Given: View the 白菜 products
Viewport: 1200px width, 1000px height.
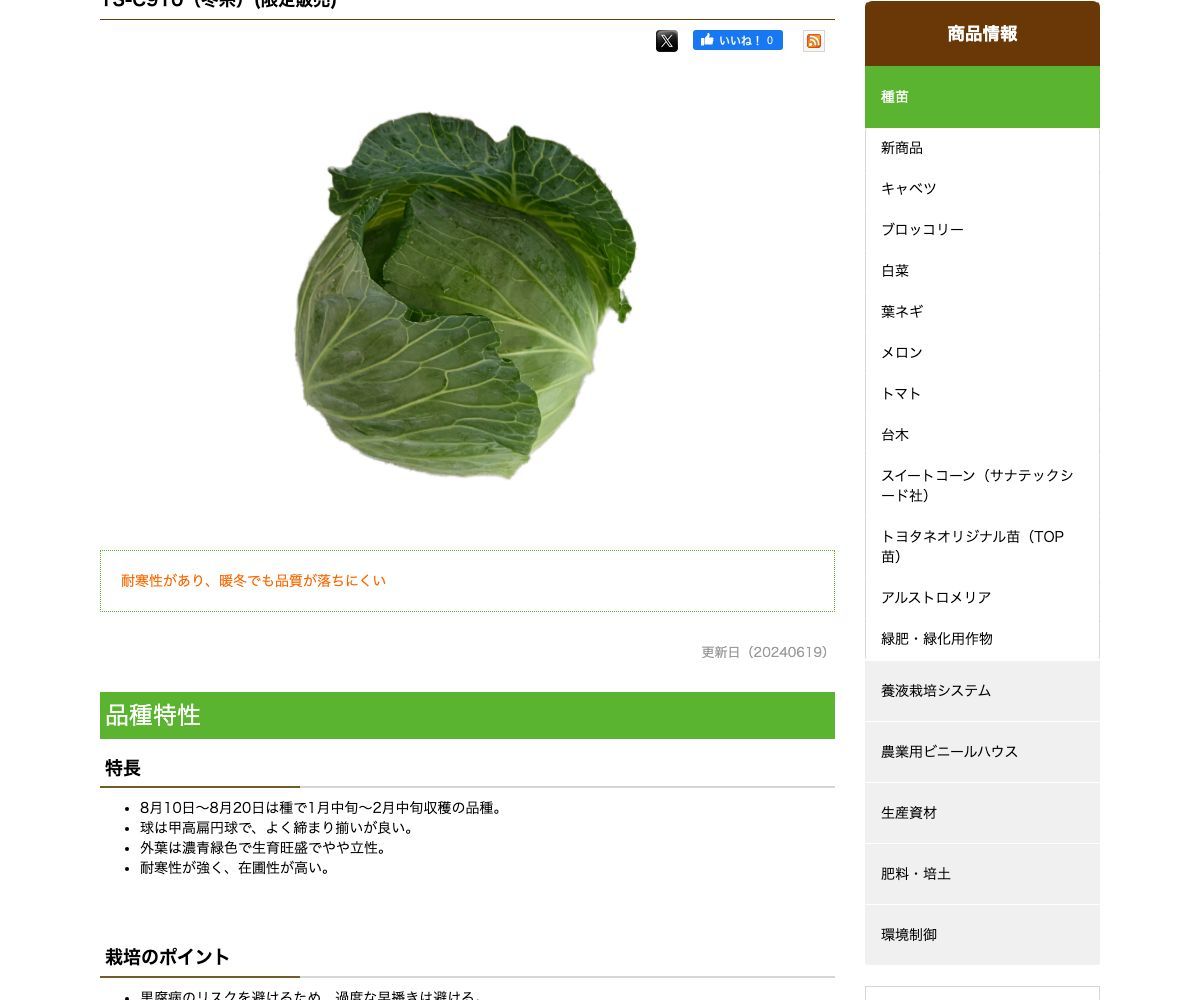Looking at the screenshot, I should (x=895, y=271).
